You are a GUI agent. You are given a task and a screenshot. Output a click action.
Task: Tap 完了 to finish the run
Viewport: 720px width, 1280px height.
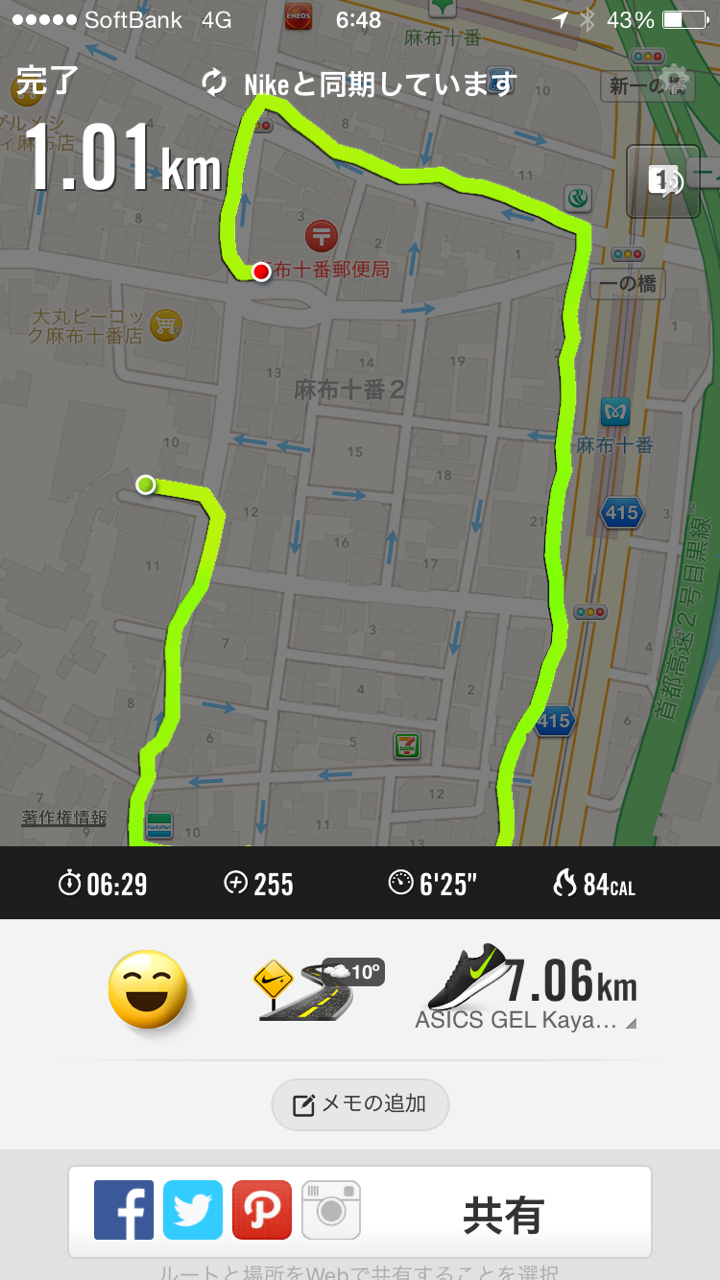[47, 82]
